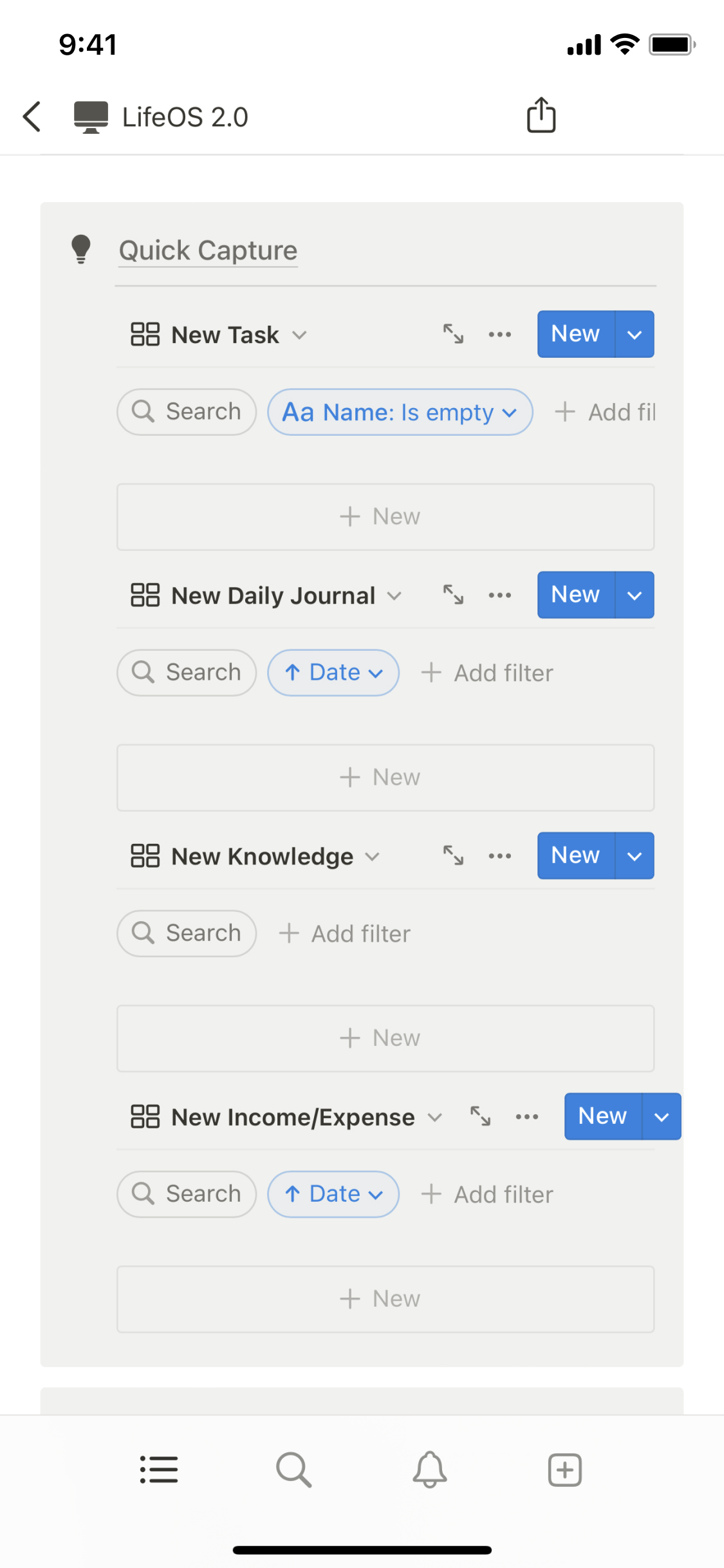Tap the blue New button for New Task
724x1568 pixels.
(575, 334)
